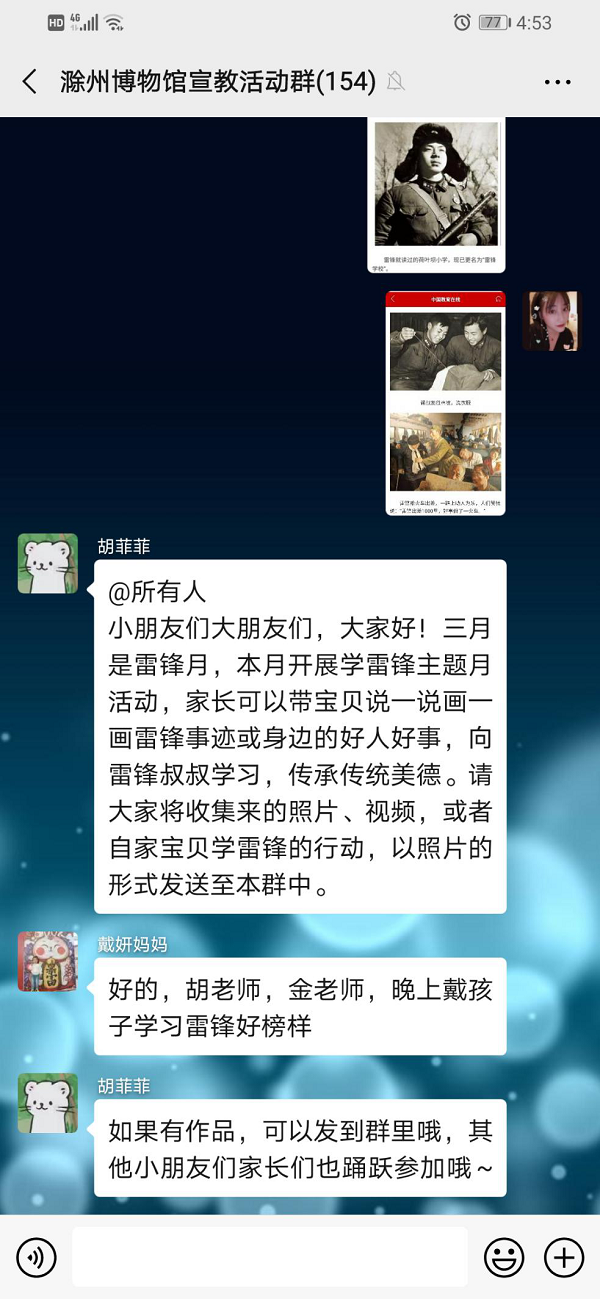600x1299 pixels.
Task: Switch to voice message input
Action: pyautogui.click(x=36, y=1257)
